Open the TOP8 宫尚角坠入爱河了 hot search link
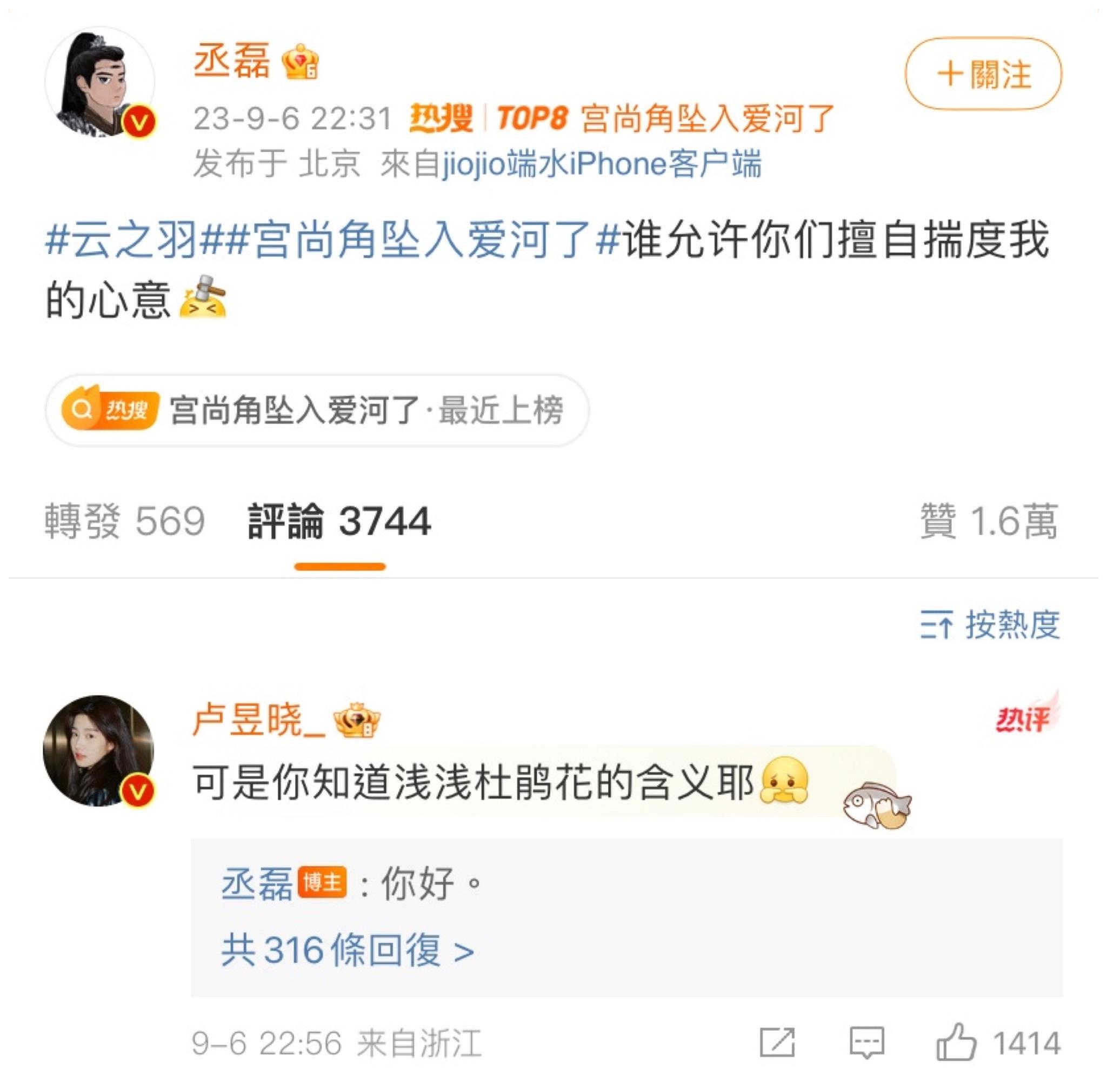This screenshot has width=1107, height=1092. tap(664, 118)
